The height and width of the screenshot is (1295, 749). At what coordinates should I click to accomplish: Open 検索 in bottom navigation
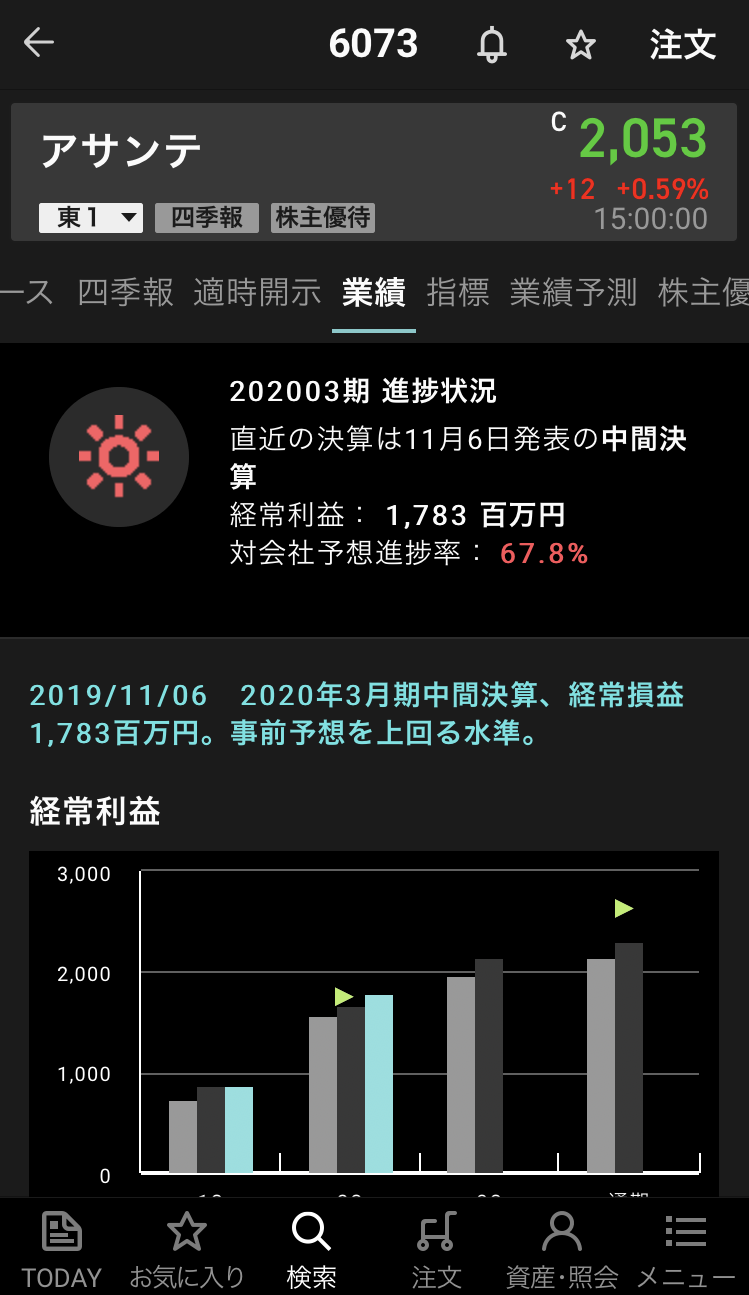[311, 1249]
